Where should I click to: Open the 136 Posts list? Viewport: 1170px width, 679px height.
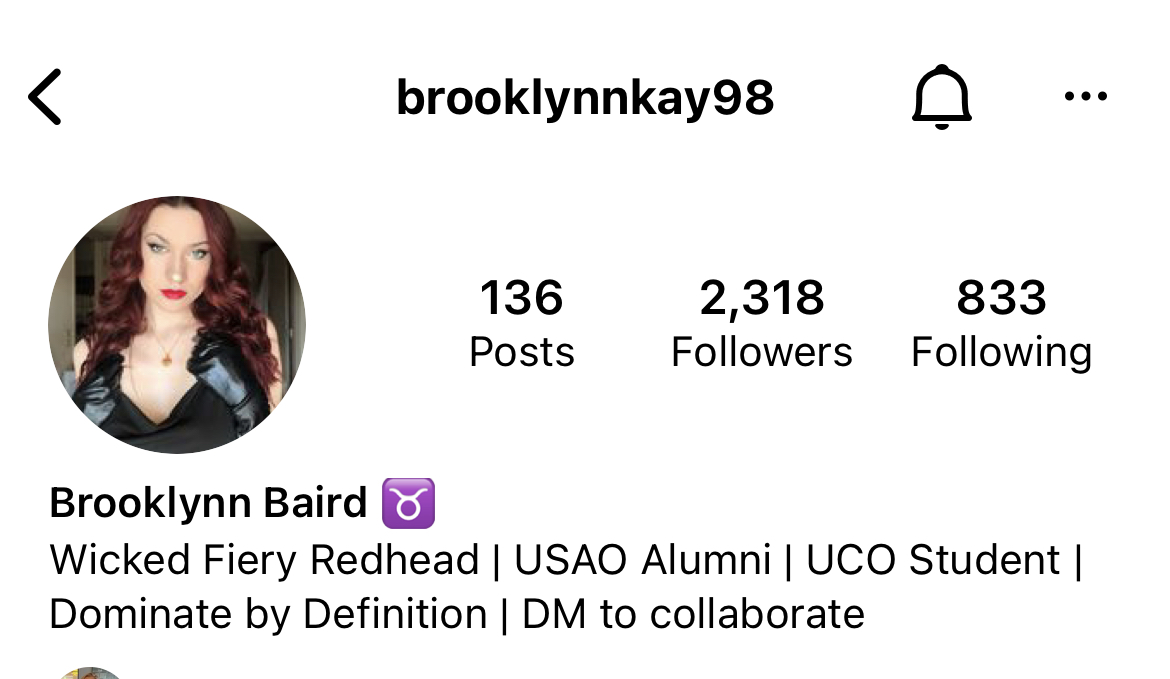[x=522, y=324]
